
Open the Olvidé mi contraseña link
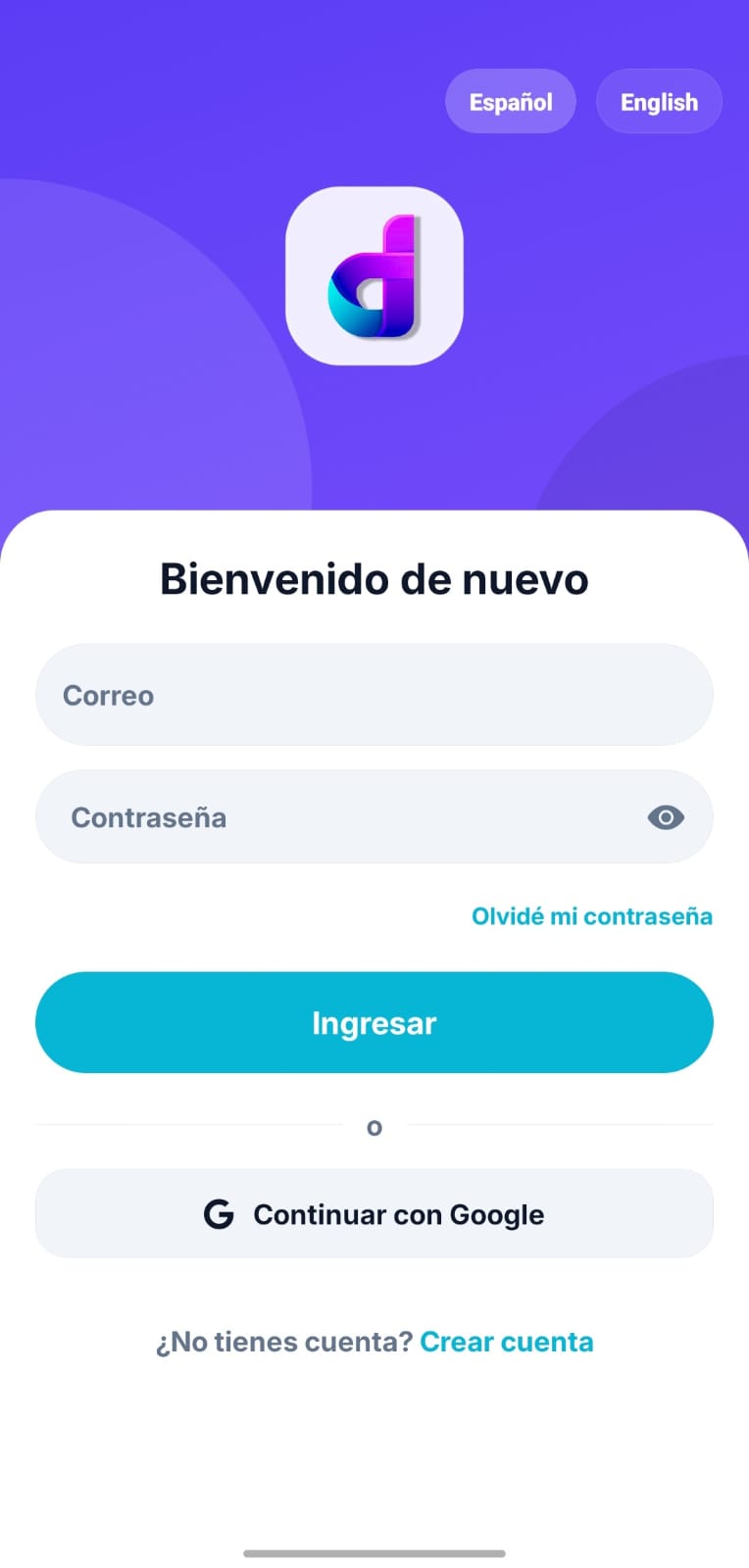(592, 915)
